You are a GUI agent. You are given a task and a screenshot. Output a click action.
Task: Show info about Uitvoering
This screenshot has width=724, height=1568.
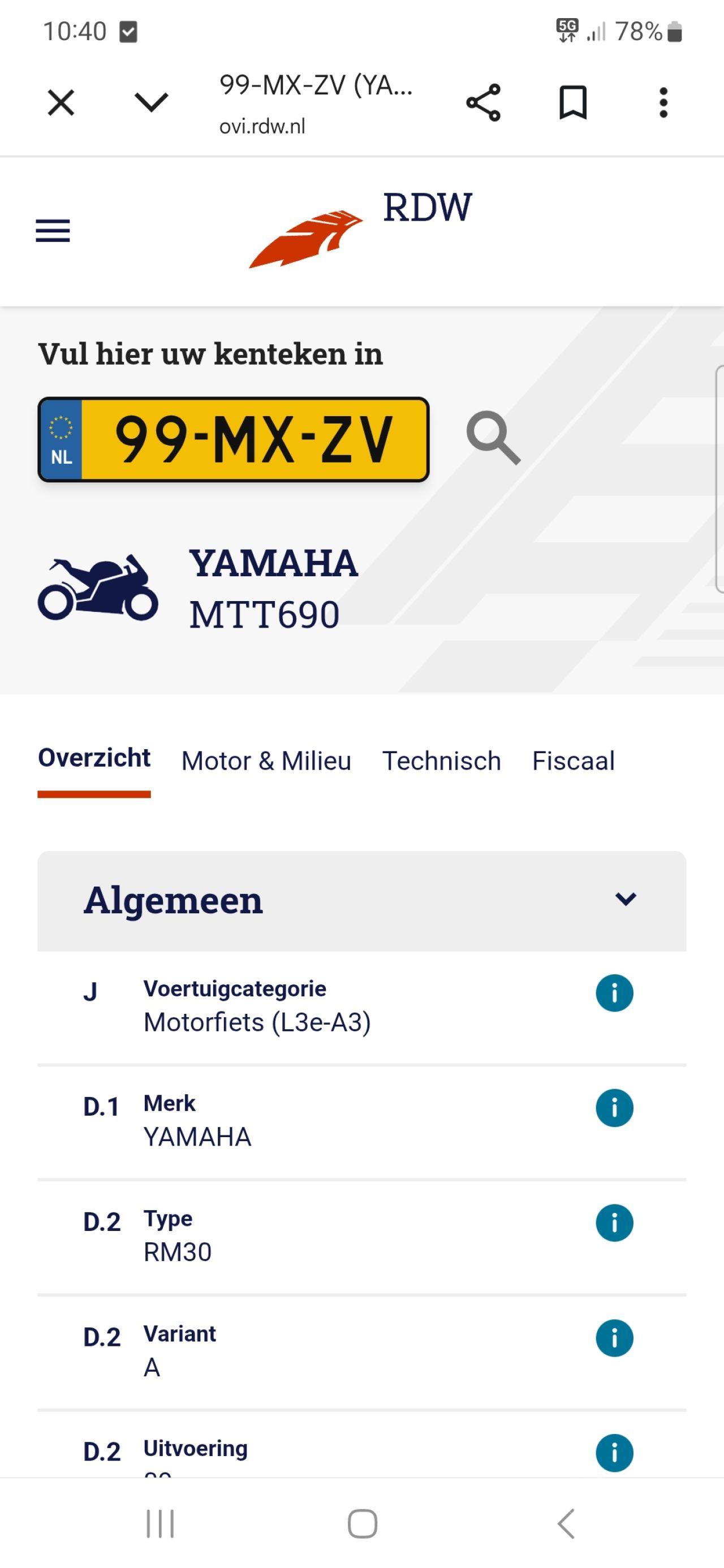point(614,1452)
